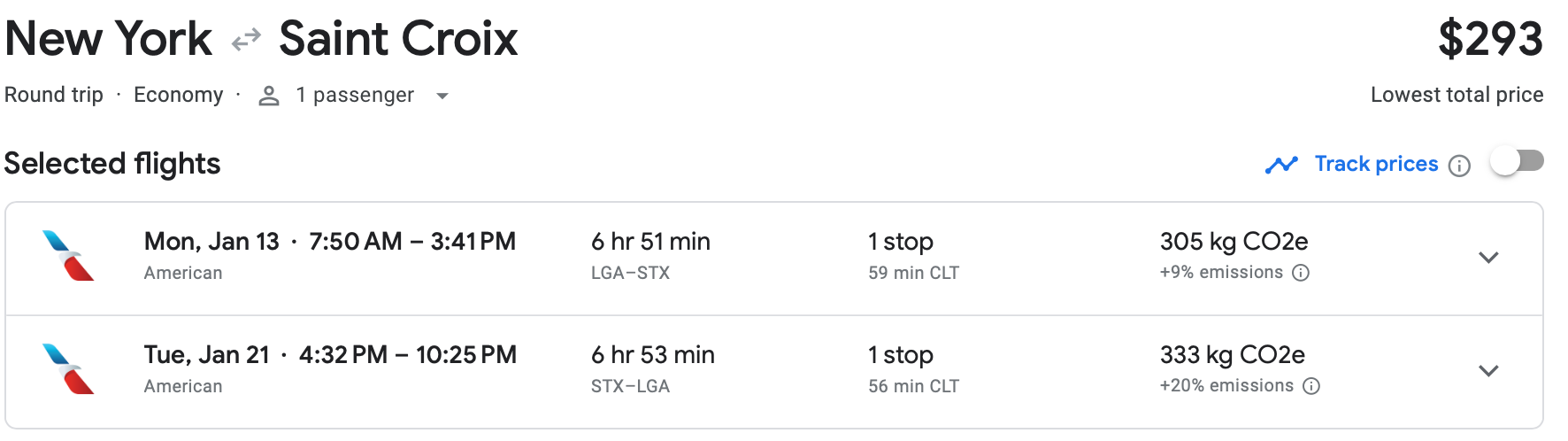
Task: Expand the Tue, Jan 21 flight details
Action: click(1488, 371)
